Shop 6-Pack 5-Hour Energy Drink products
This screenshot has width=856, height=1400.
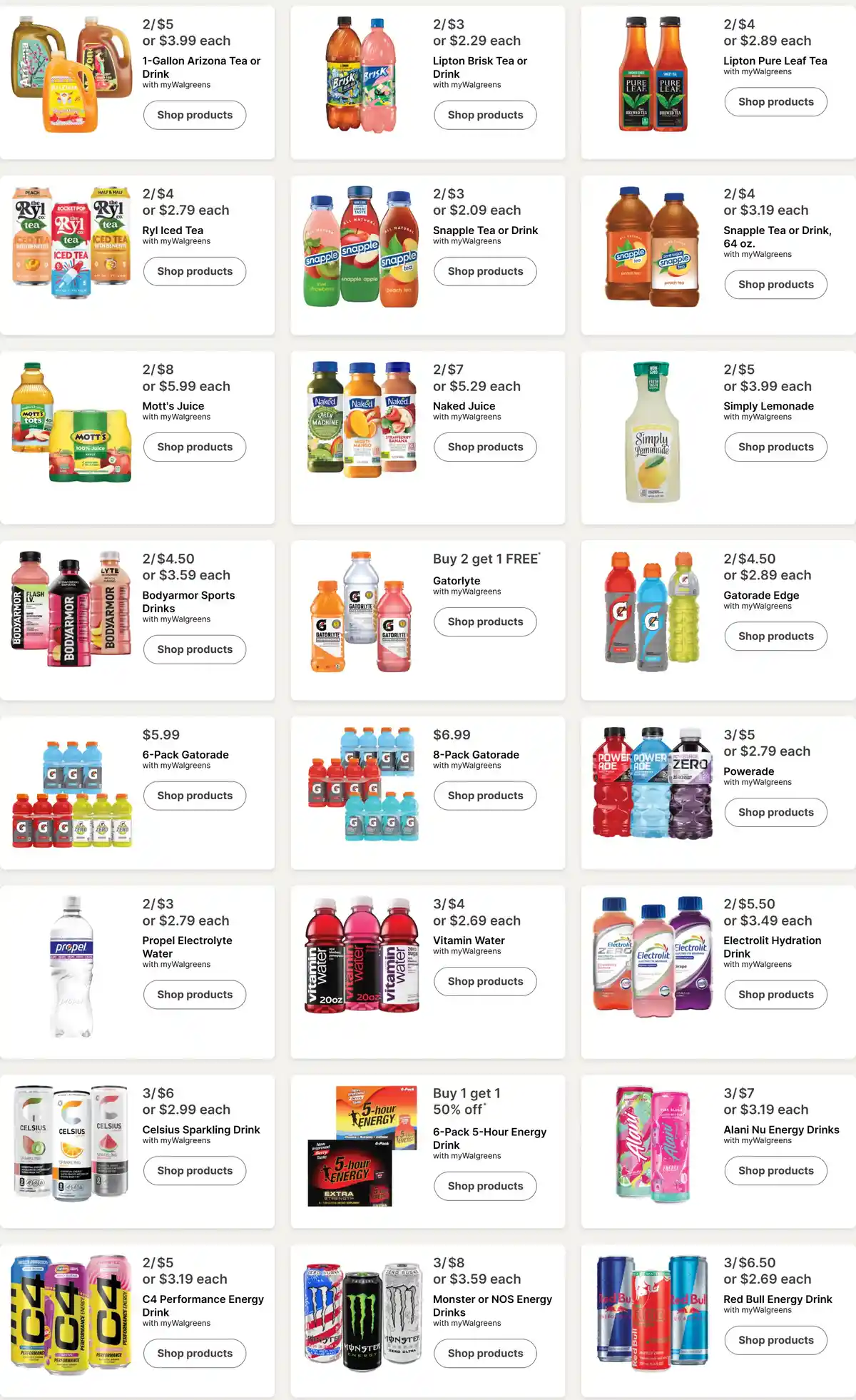(x=485, y=1186)
